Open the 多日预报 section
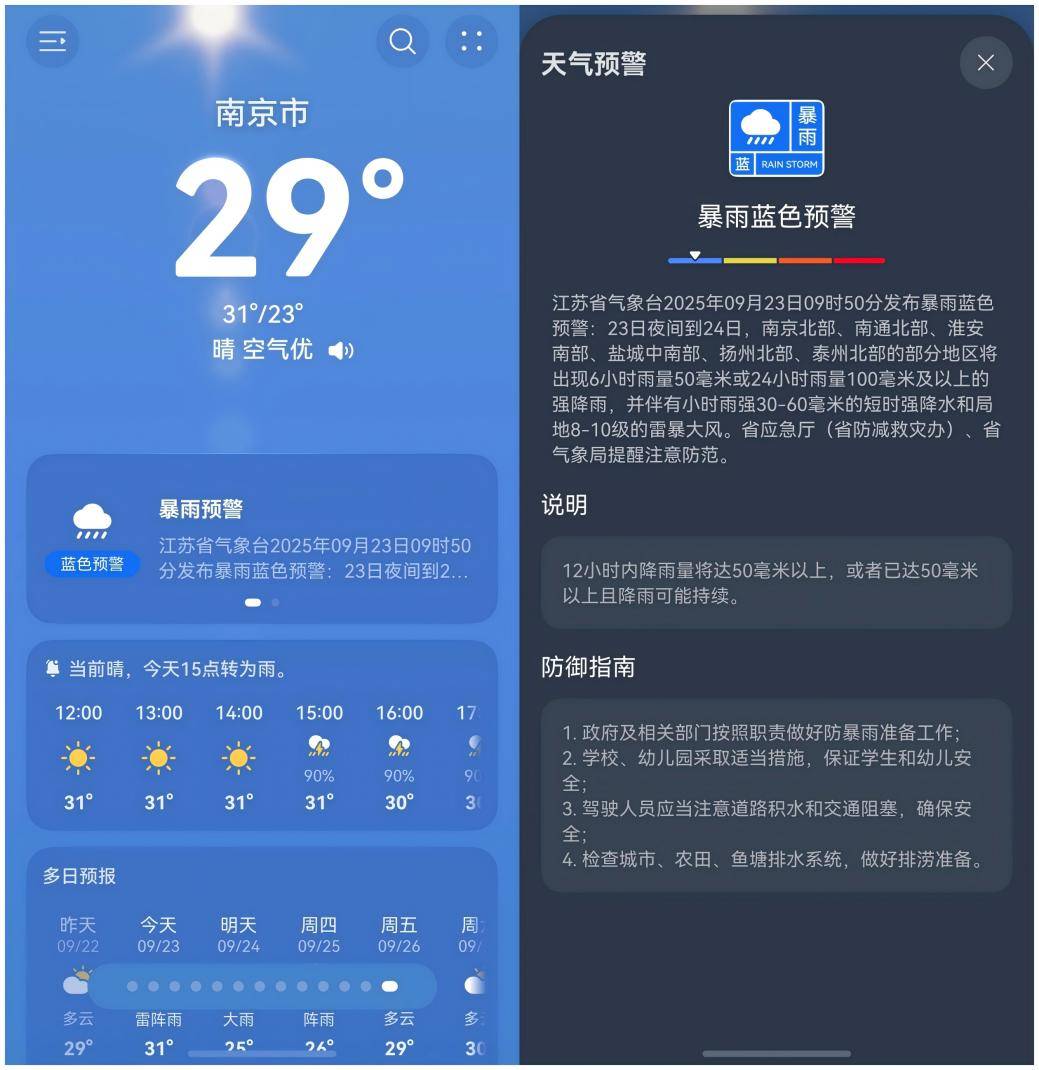Screen dimensions: 1039x1070 [80, 876]
